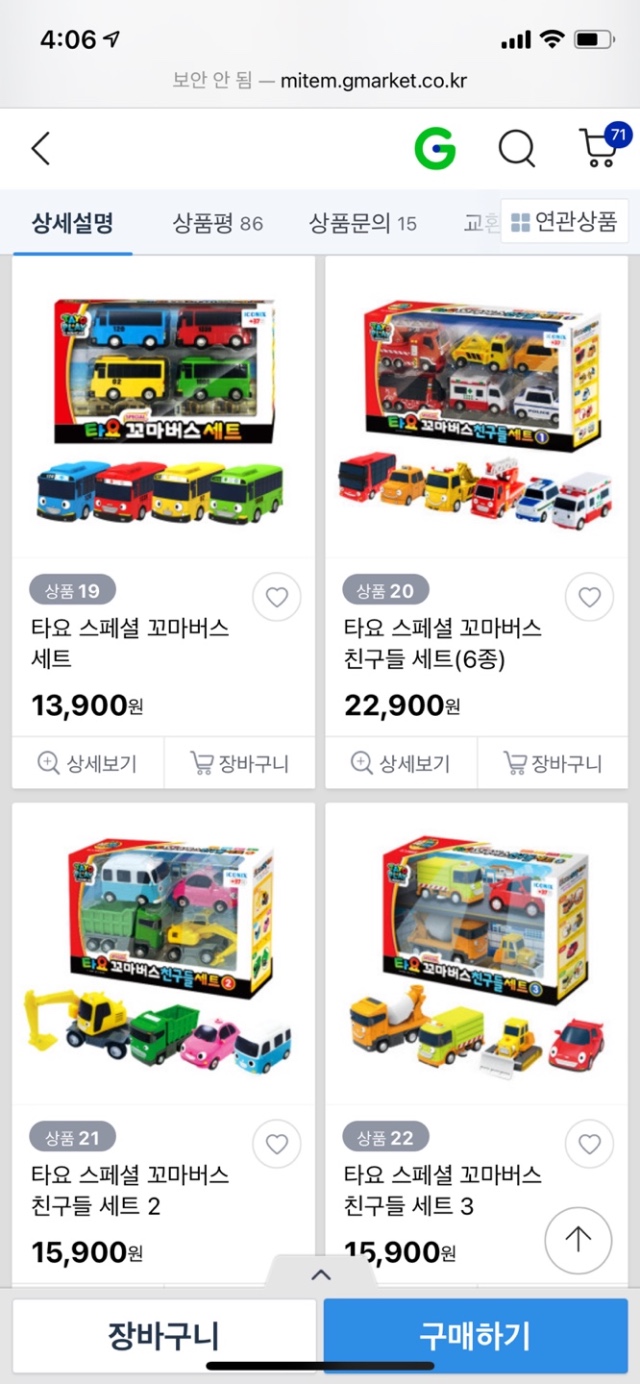Like 꼬마버스 친구들 세트 2
The height and width of the screenshot is (1384, 640).
click(276, 1144)
